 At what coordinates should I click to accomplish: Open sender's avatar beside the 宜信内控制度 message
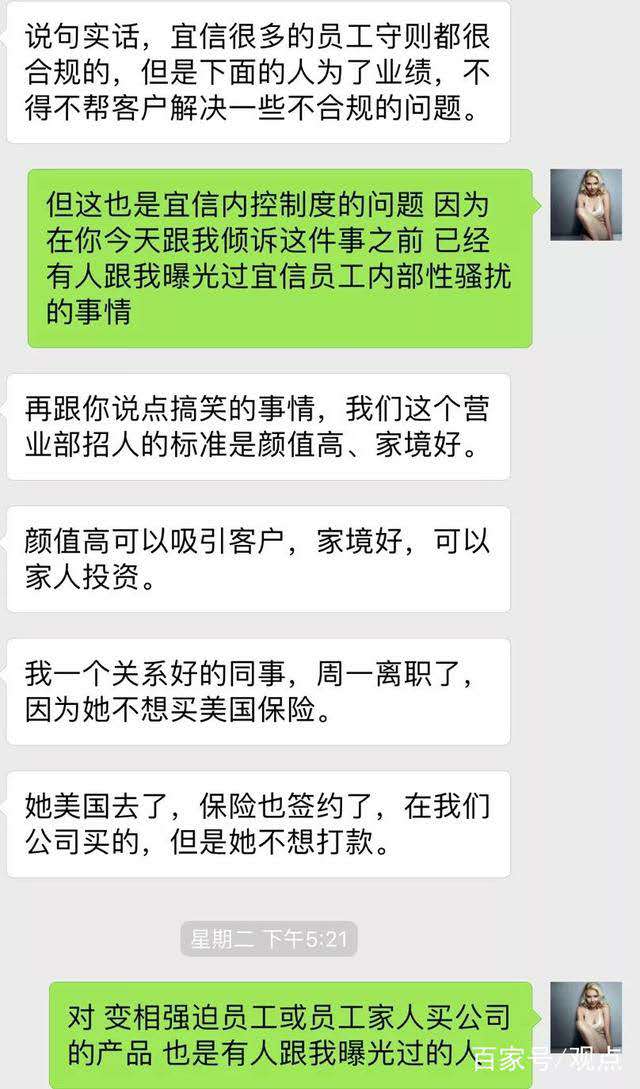coord(586,204)
